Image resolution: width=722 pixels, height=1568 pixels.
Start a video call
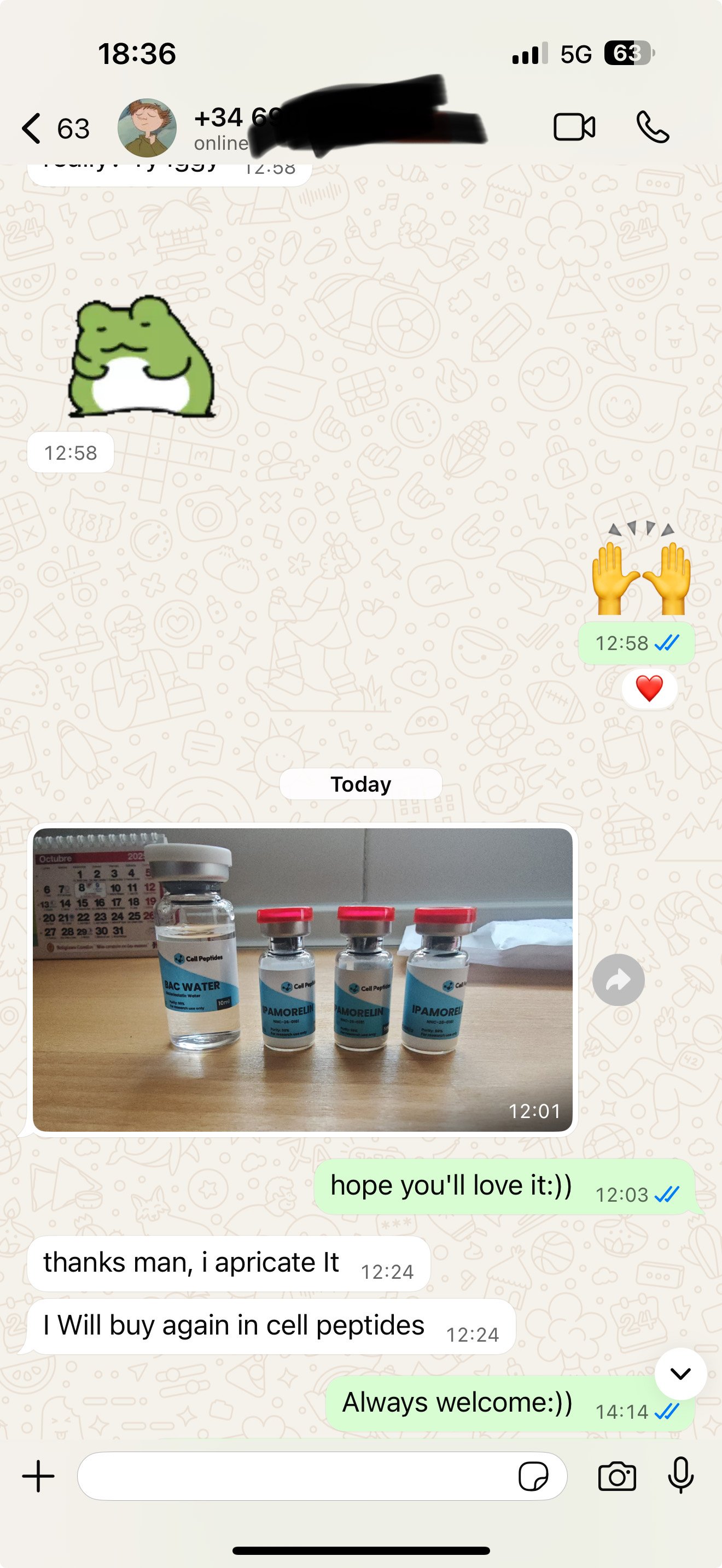574,127
